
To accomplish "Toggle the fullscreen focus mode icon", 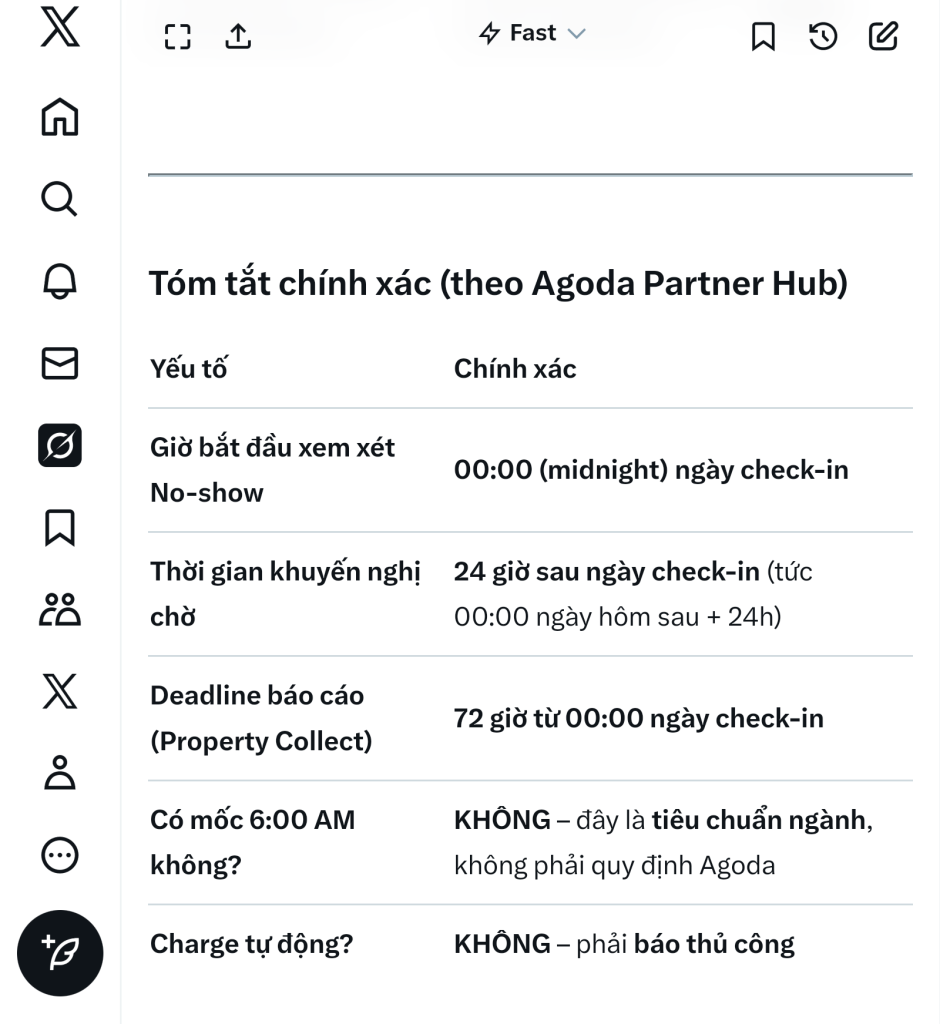I will point(177,37).
